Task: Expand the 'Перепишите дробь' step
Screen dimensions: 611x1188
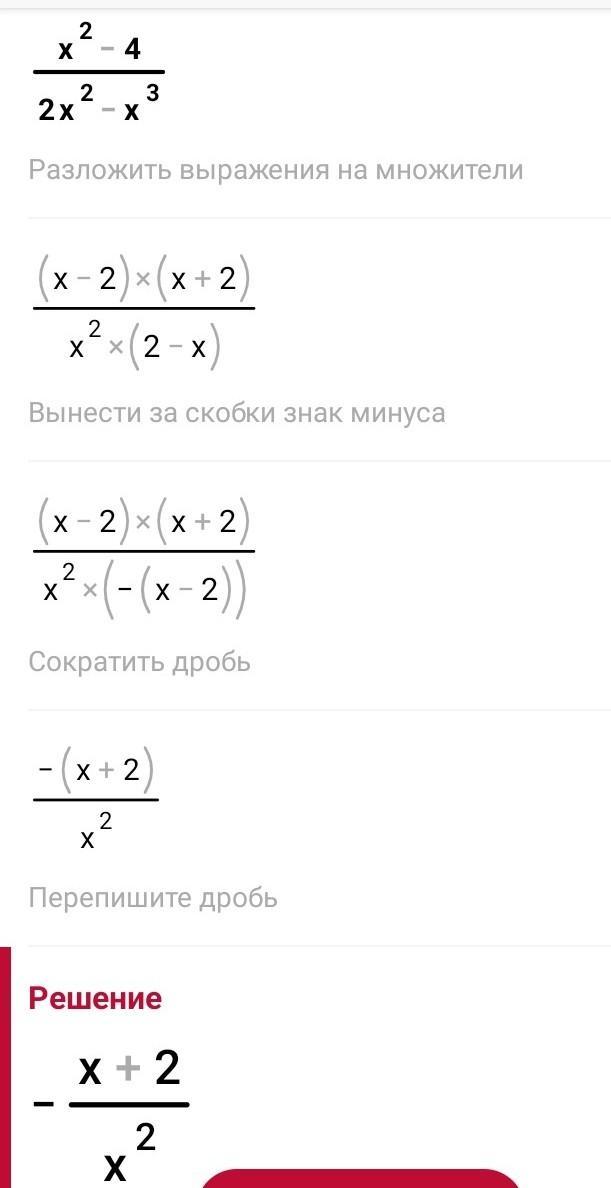Action: (153, 897)
